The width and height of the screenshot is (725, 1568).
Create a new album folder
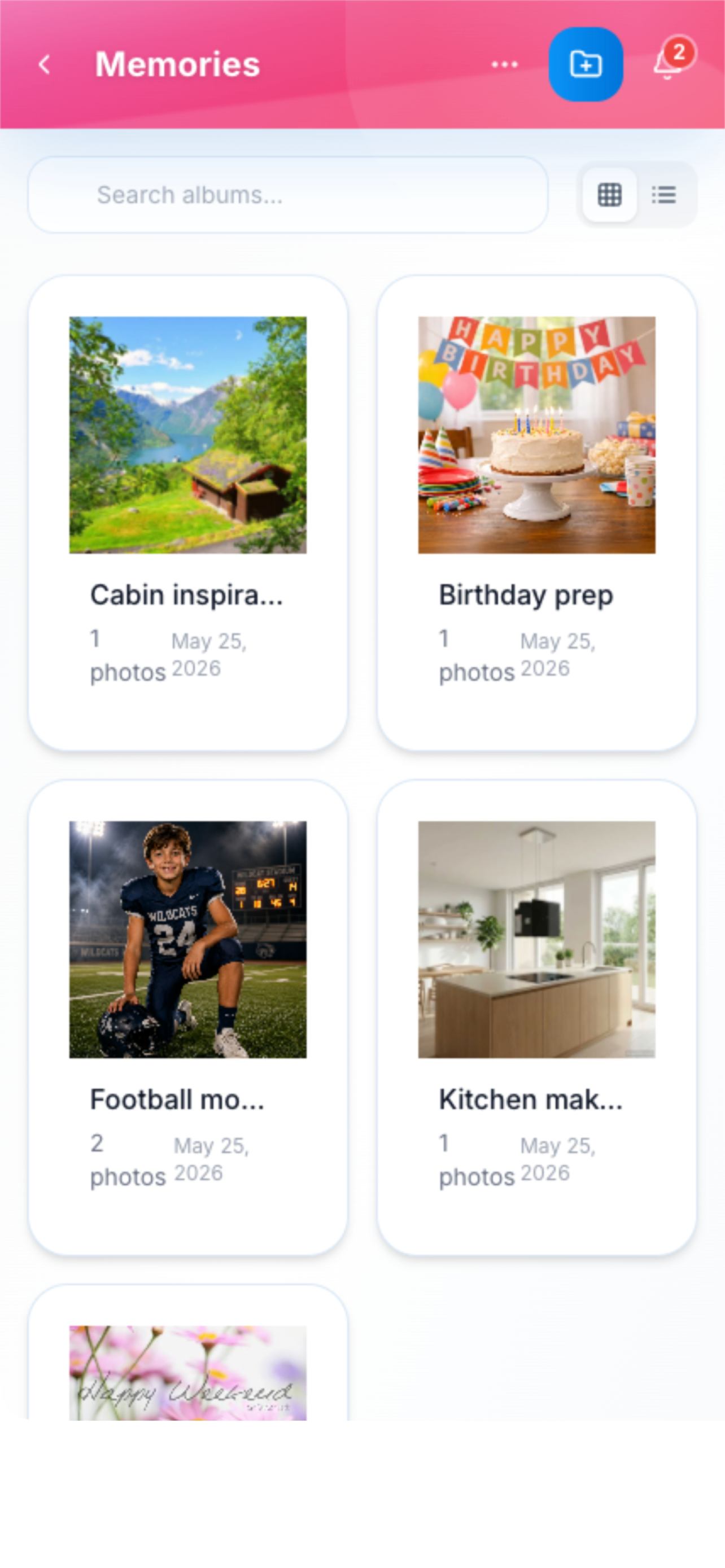586,64
